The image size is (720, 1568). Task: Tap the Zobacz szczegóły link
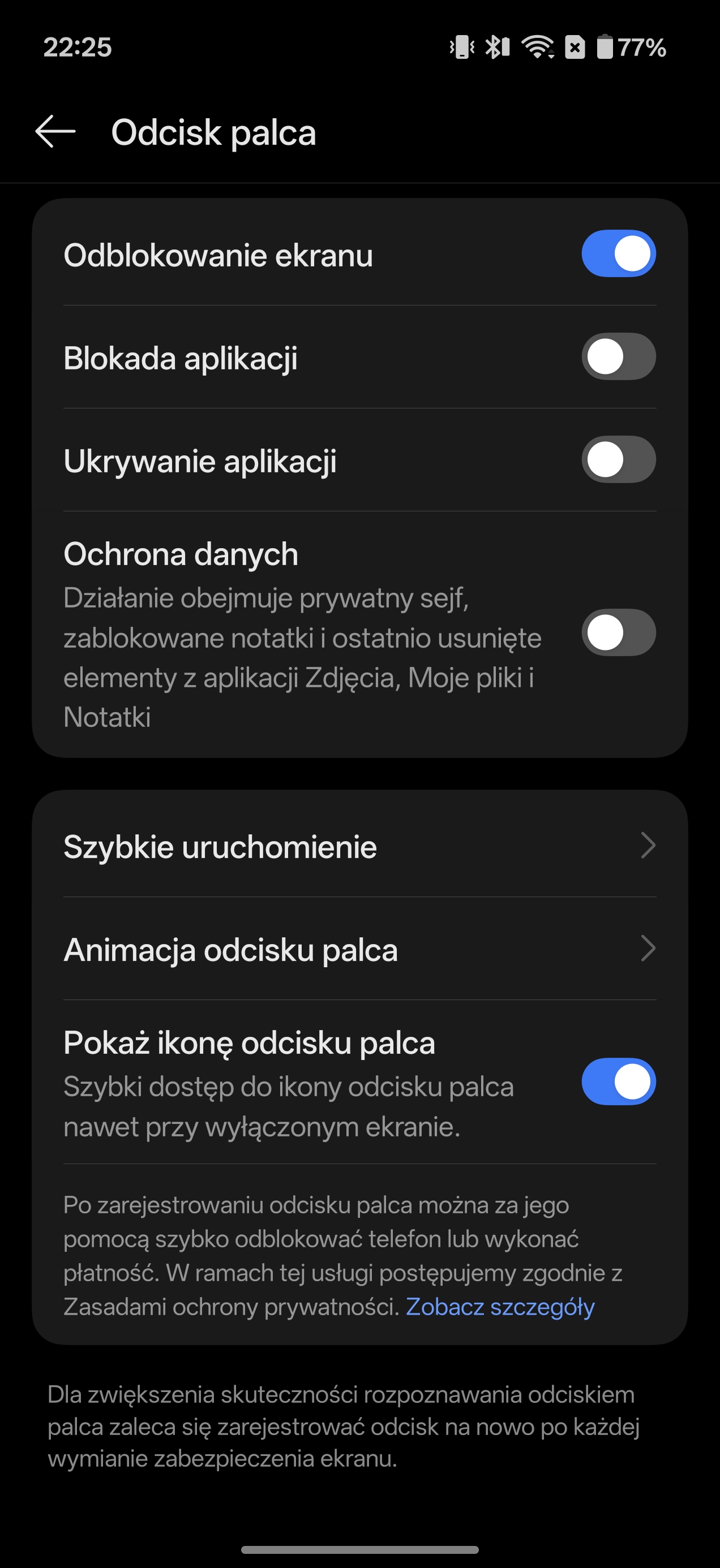coord(500,1307)
